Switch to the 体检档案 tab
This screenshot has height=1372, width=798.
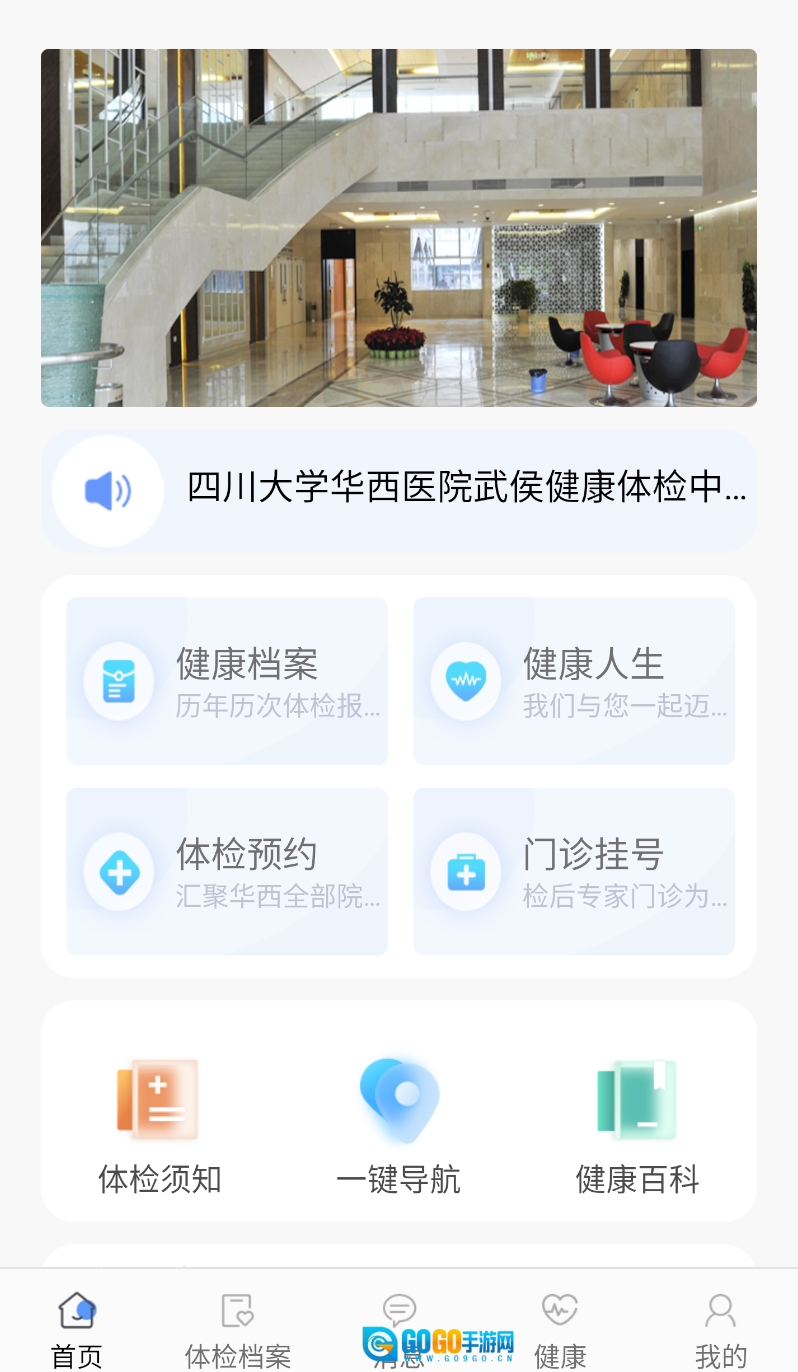coord(238,1328)
